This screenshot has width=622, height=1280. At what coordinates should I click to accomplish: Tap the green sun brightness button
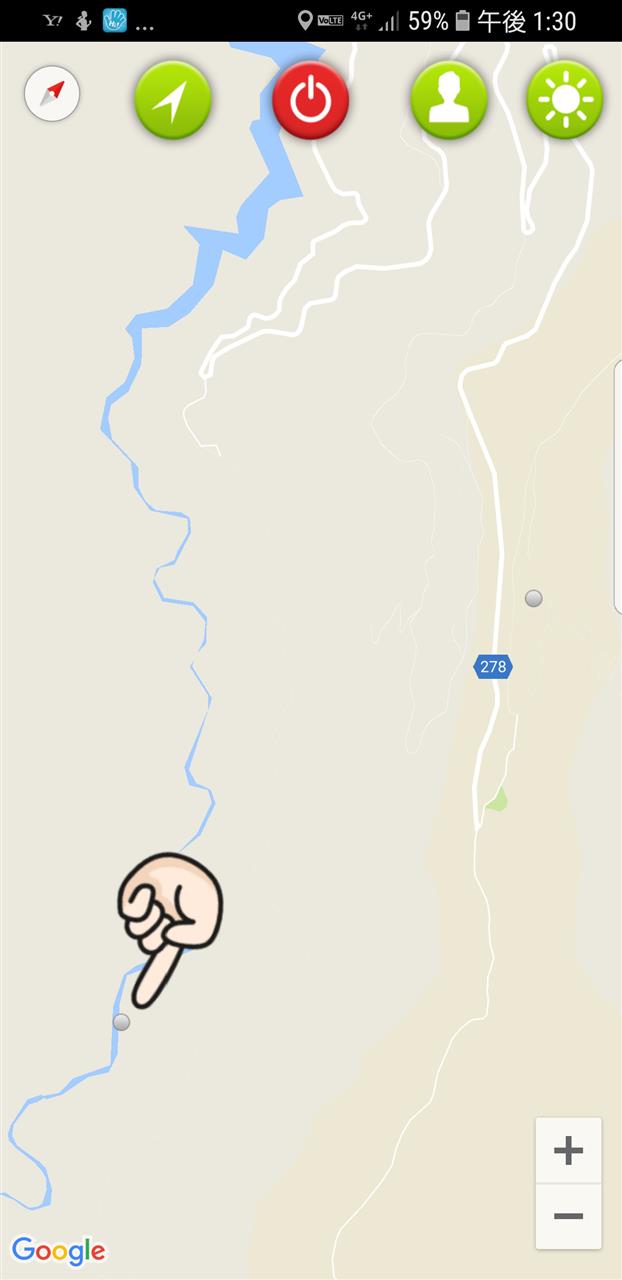pos(565,99)
